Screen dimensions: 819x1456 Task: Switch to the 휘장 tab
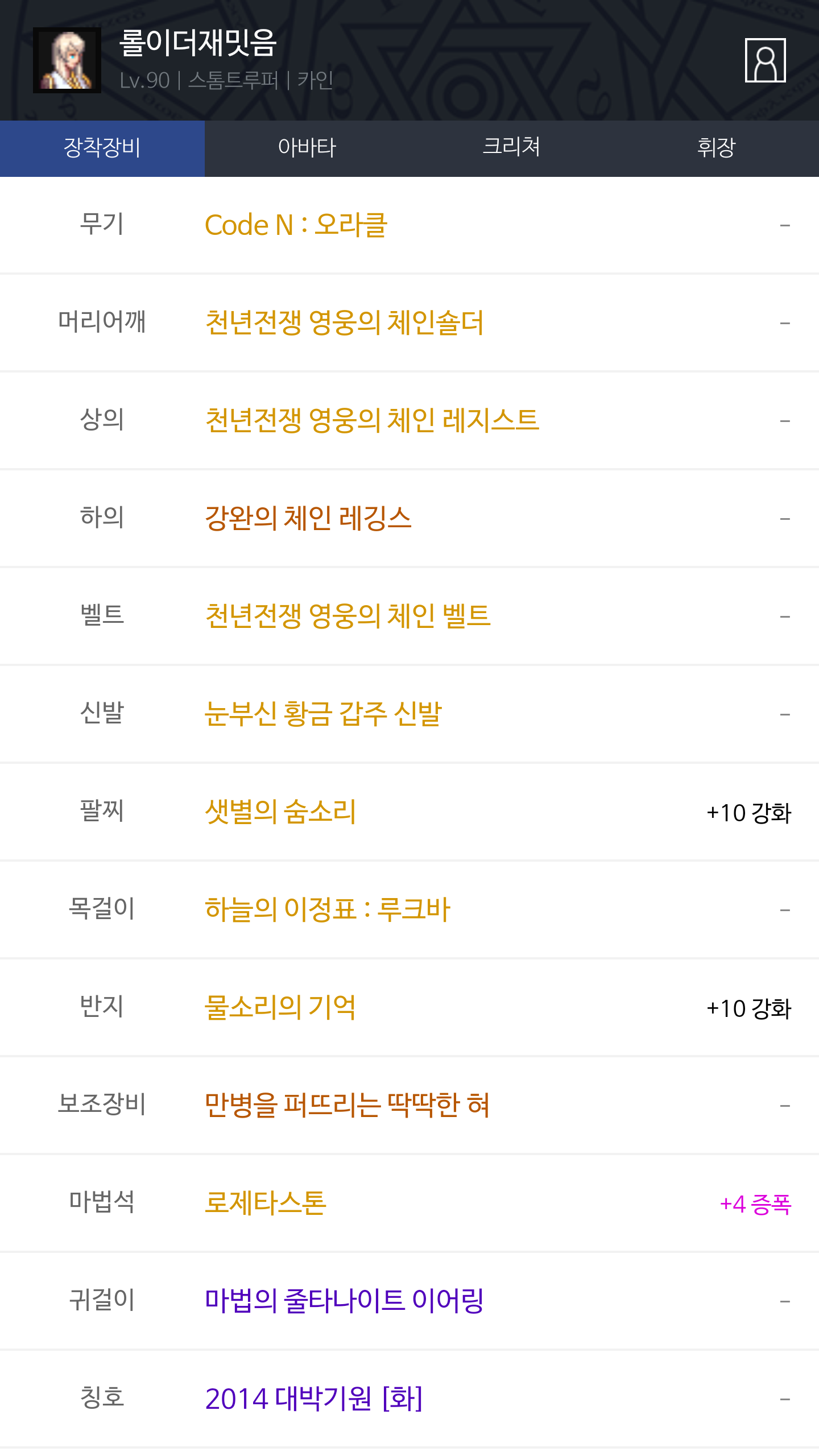(717, 148)
